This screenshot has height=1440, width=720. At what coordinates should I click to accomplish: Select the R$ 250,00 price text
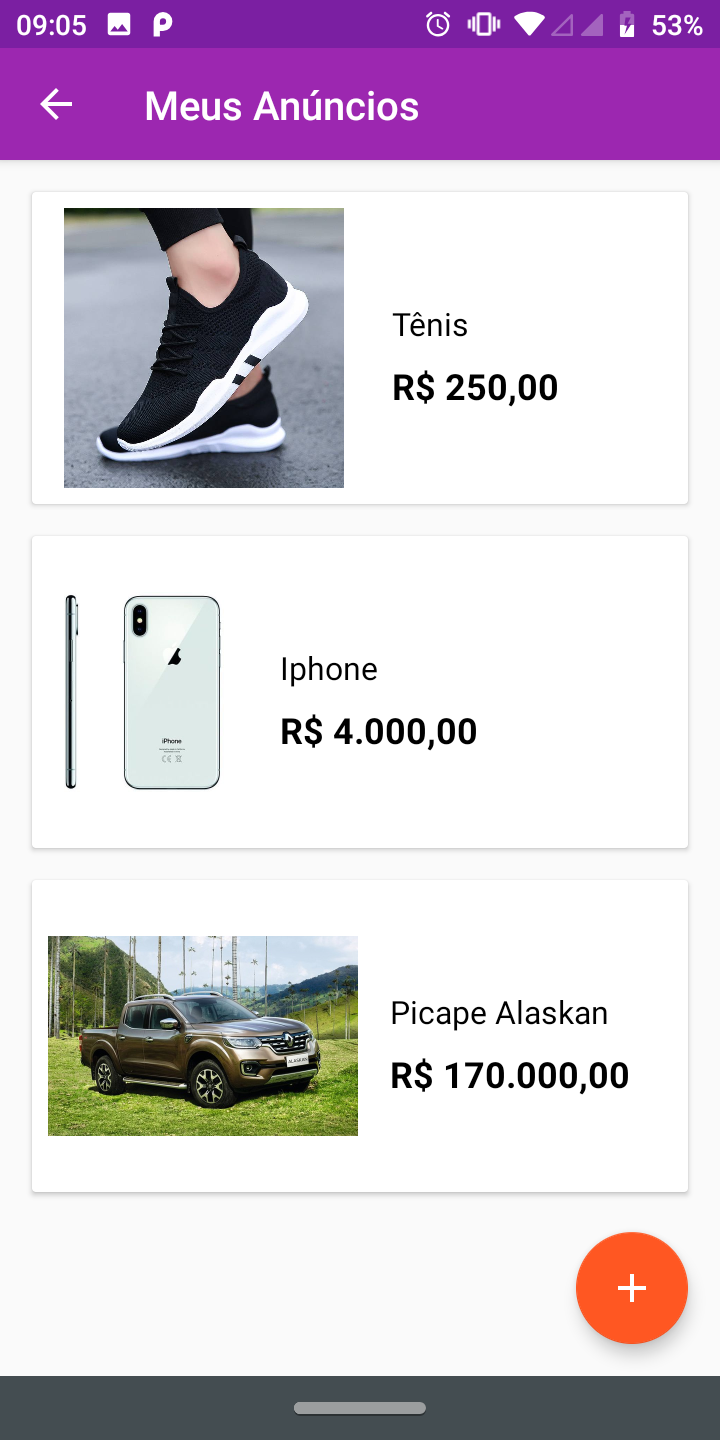pos(474,387)
